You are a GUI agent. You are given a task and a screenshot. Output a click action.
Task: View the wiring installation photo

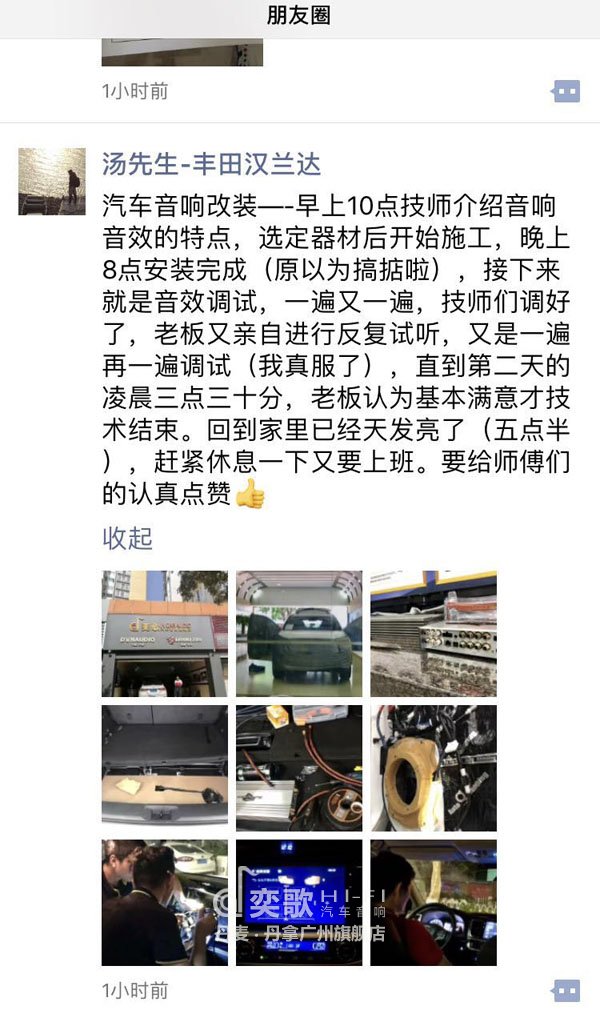299,767
